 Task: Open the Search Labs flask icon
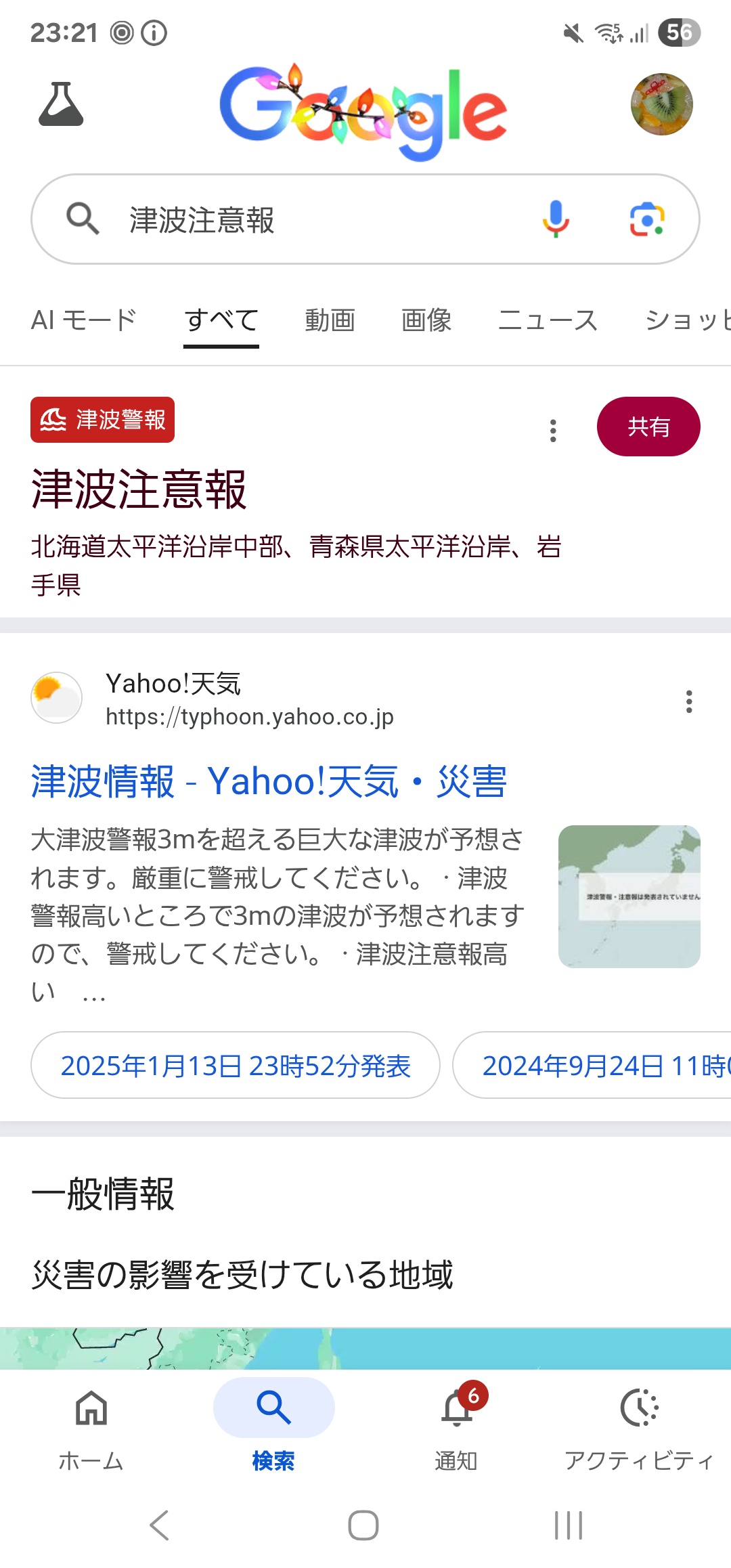(x=61, y=104)
